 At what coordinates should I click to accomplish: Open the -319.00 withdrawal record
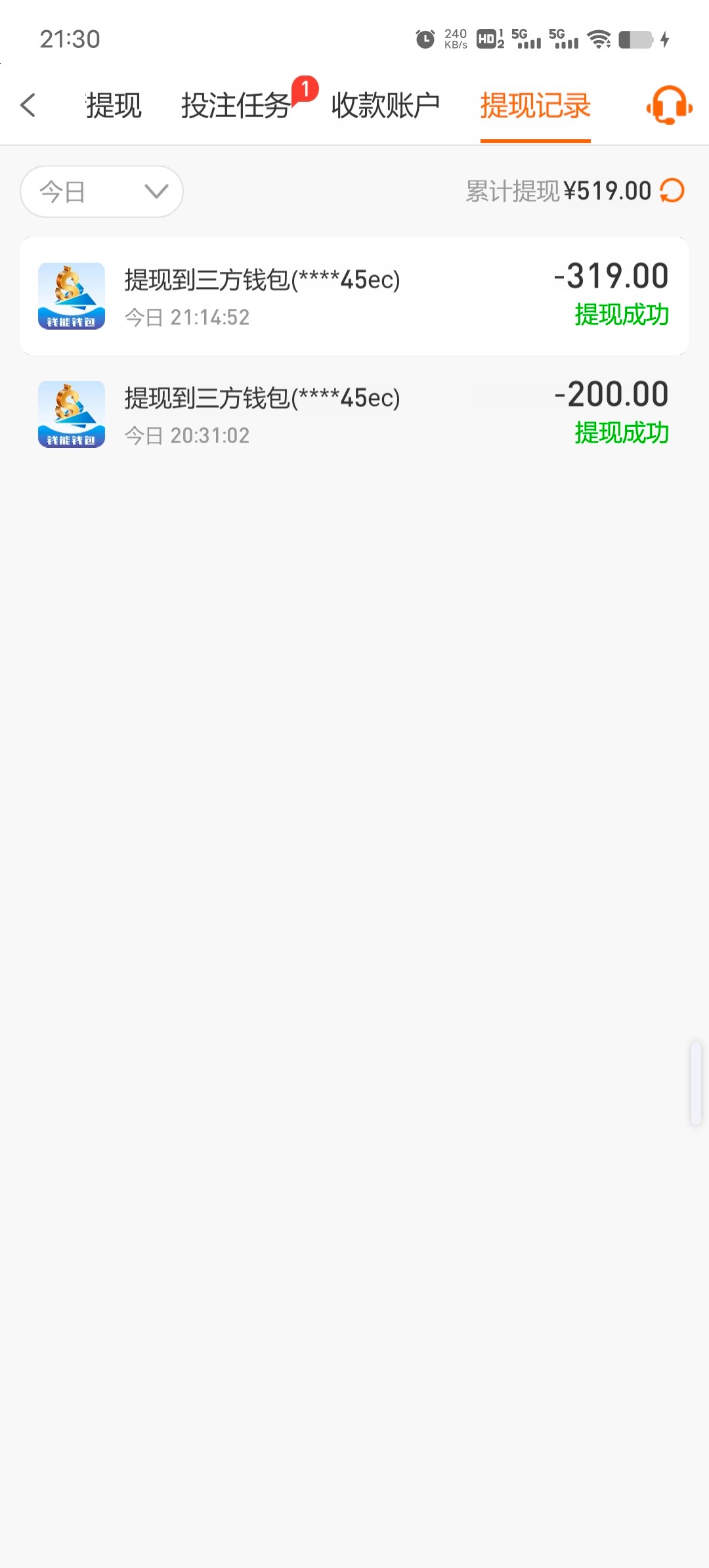[x=354, y=296]
